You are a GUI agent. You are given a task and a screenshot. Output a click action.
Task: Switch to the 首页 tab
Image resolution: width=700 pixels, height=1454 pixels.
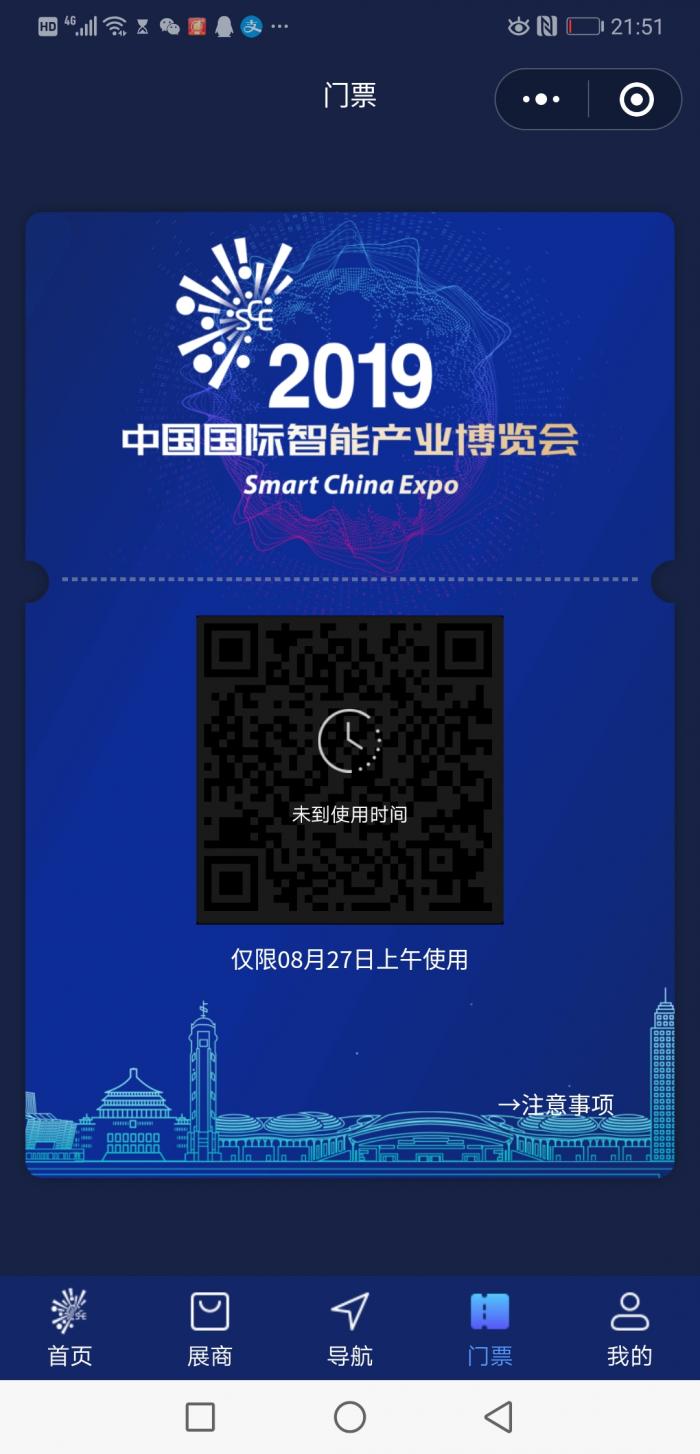(70, 1328)
